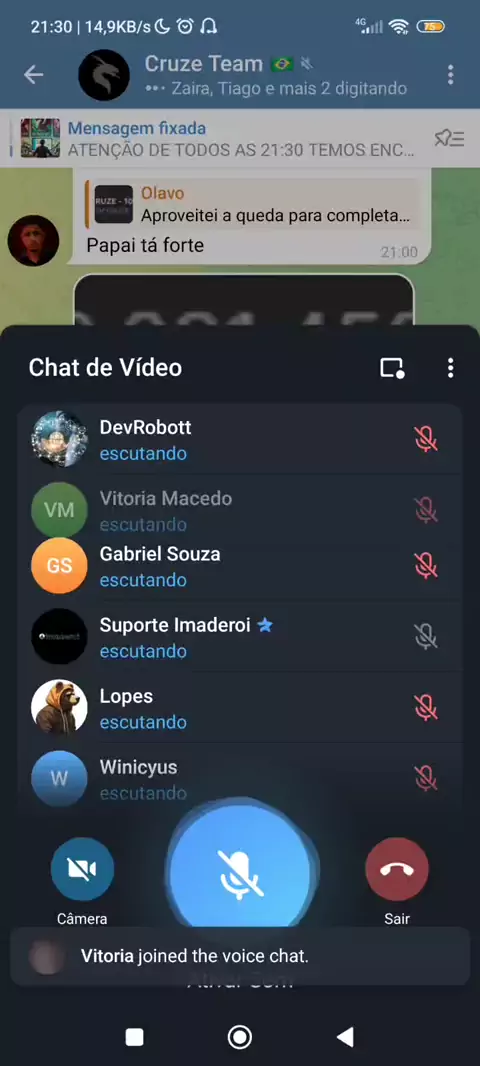The width and height of the screenshot is (480, 1066).
Task: Open the Cruze Team chat overflow menu
Action: coord(450,75)
